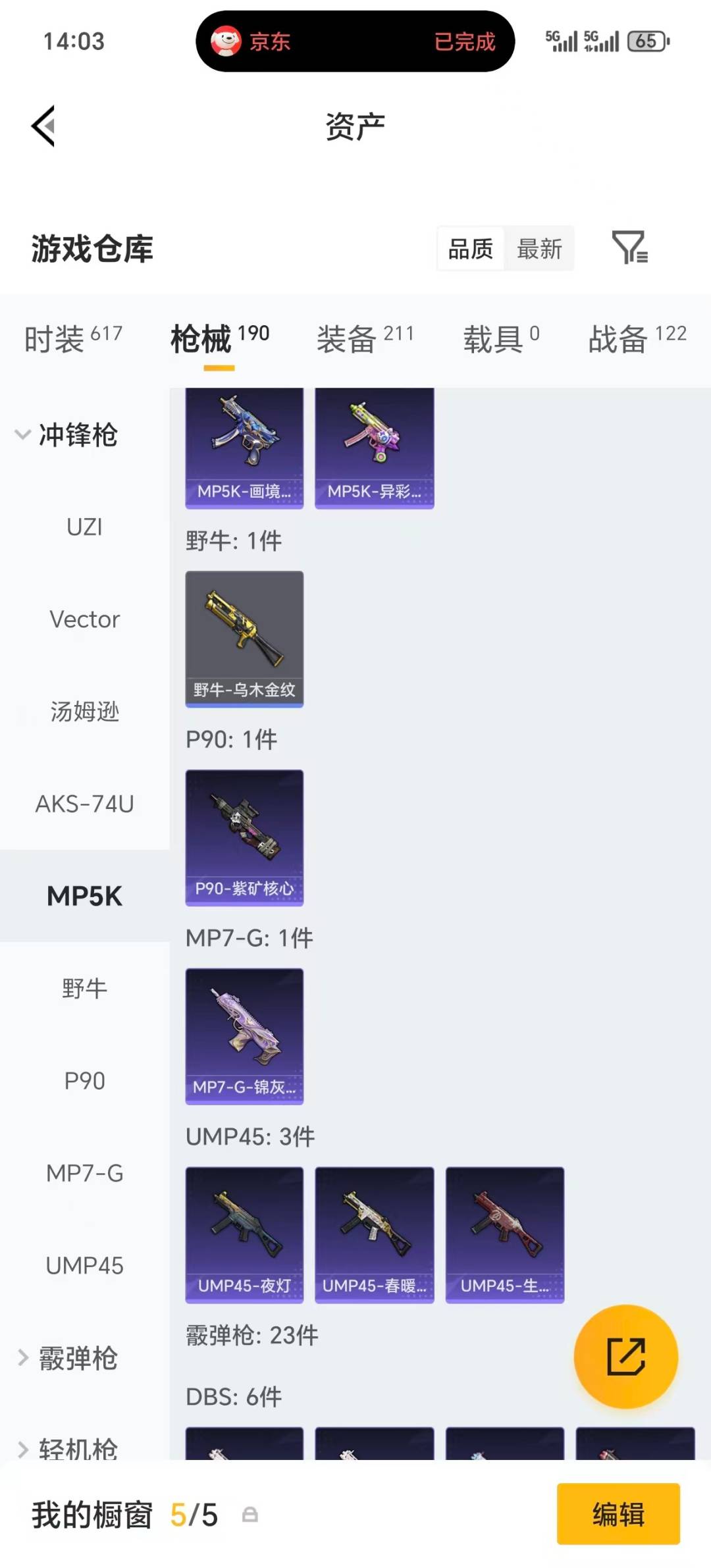Select the P90-紫矿核心 weapon card

tap(244, 836)
